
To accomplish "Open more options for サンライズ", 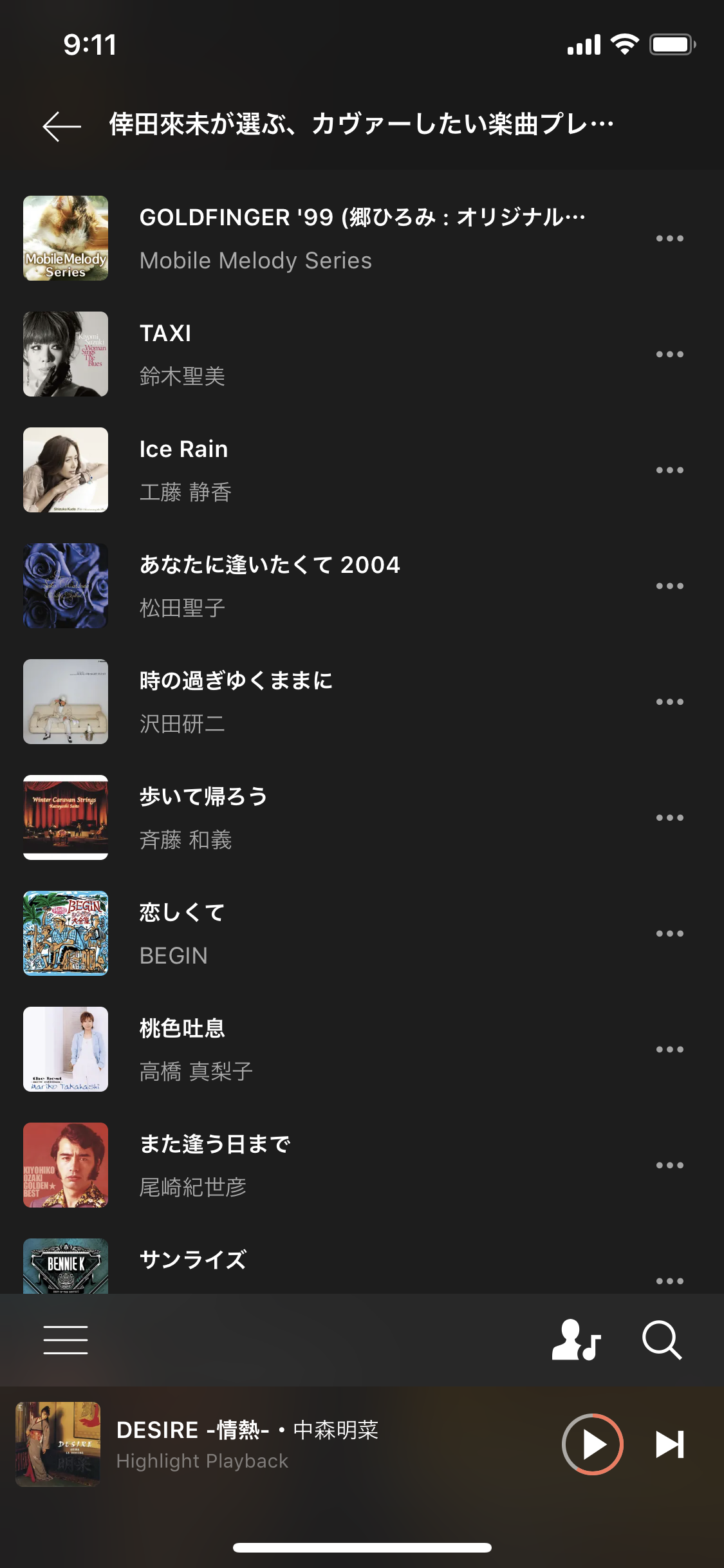I will tap(669, 1280).
